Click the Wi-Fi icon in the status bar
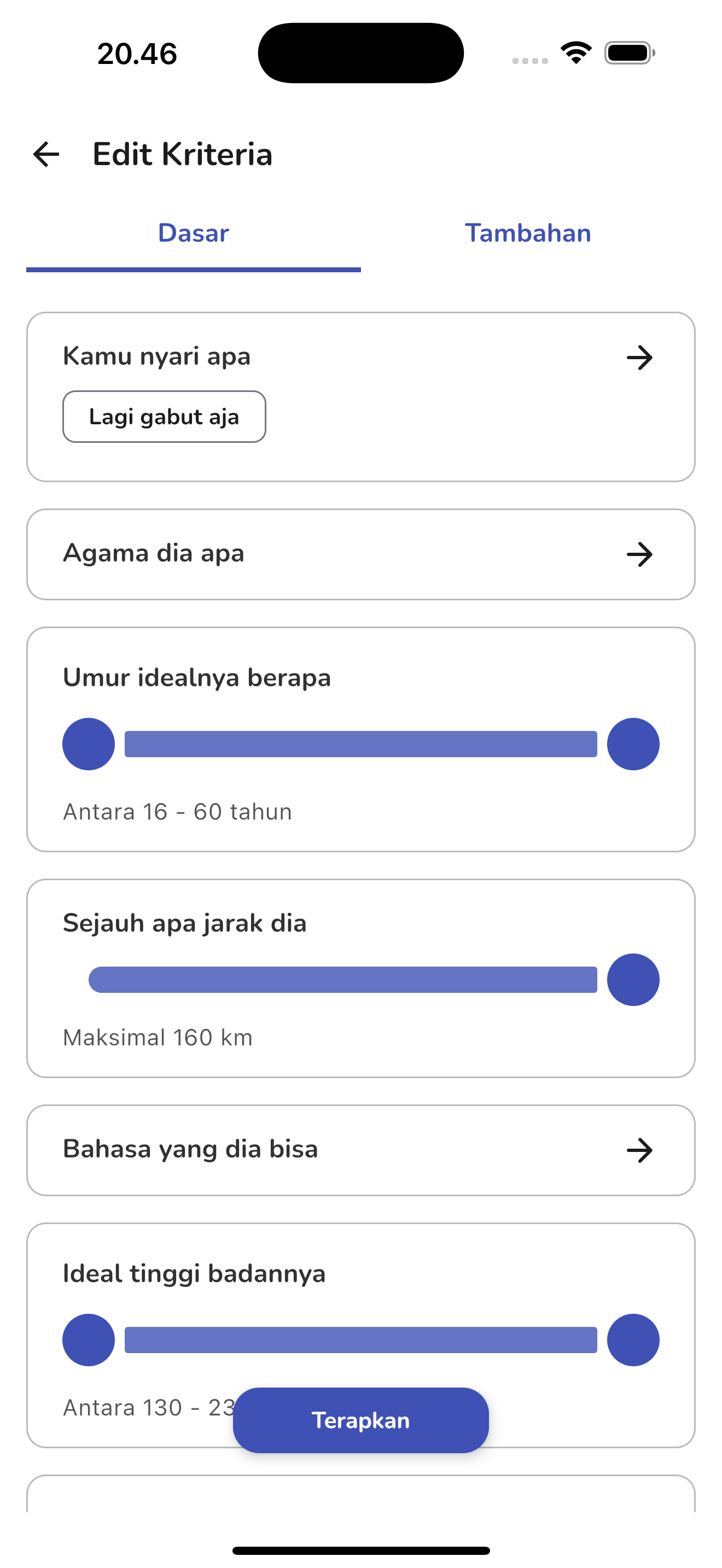722x1568 pixels. click(x=575, y=53)
